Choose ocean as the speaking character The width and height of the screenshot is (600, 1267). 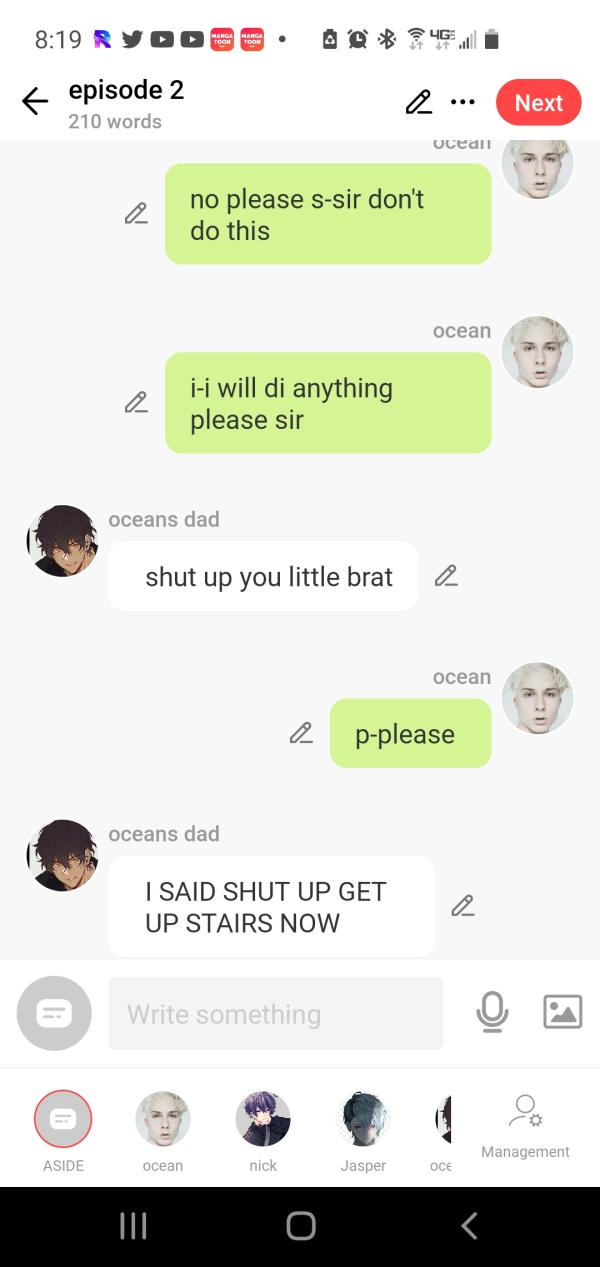[163, 1118]
